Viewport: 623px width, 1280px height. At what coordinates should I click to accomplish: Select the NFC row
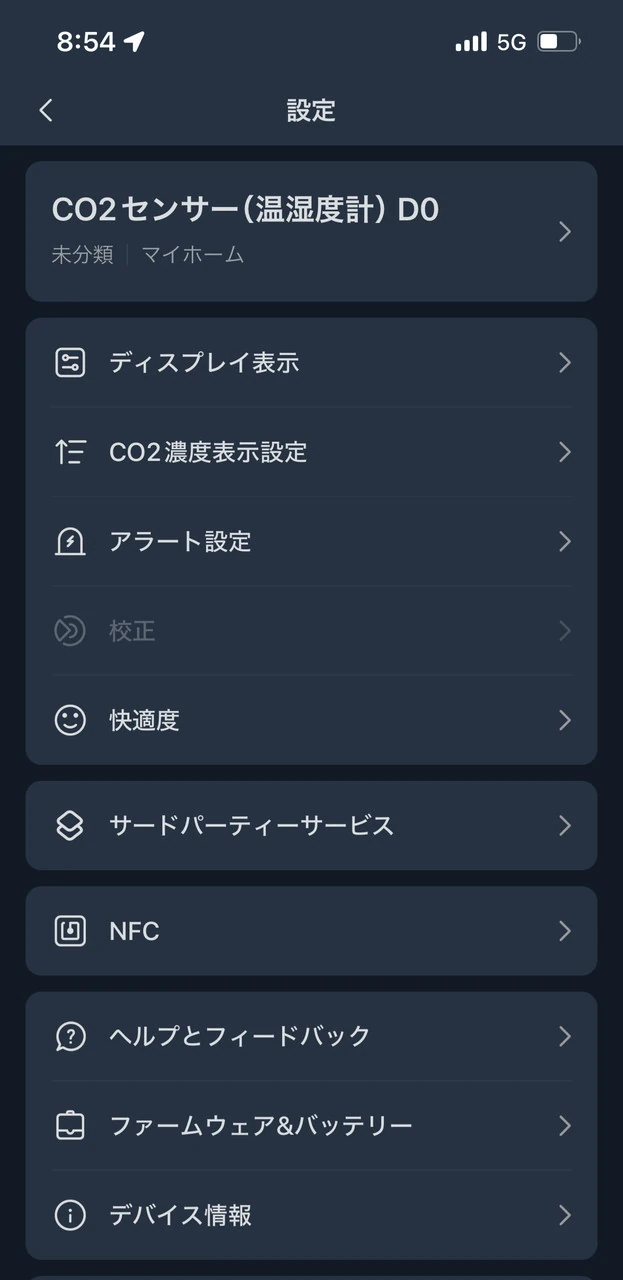pyautogui.click(x=310, y=931)
